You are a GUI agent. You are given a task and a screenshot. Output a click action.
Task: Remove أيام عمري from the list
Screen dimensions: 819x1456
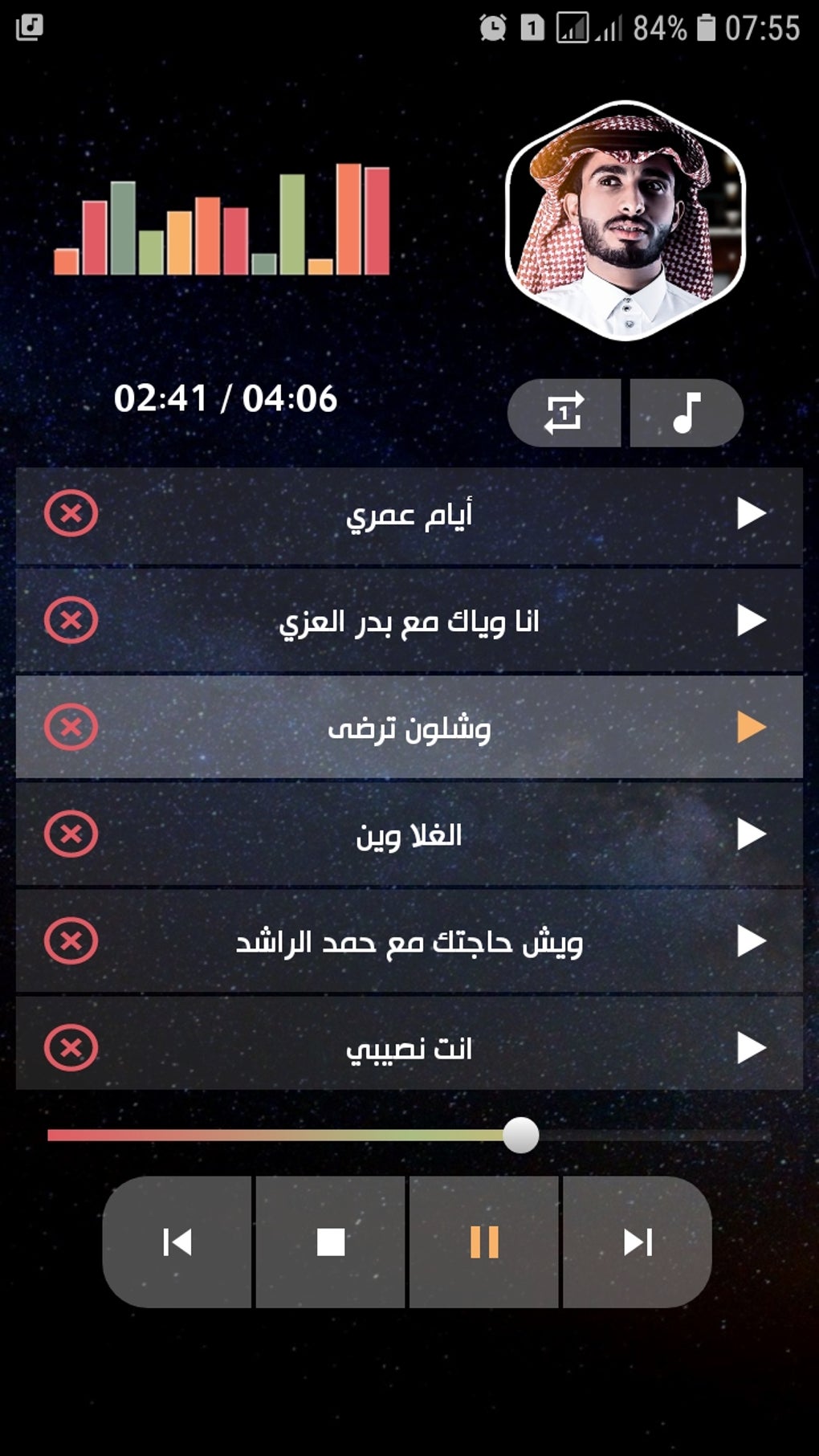coord(71,513)
